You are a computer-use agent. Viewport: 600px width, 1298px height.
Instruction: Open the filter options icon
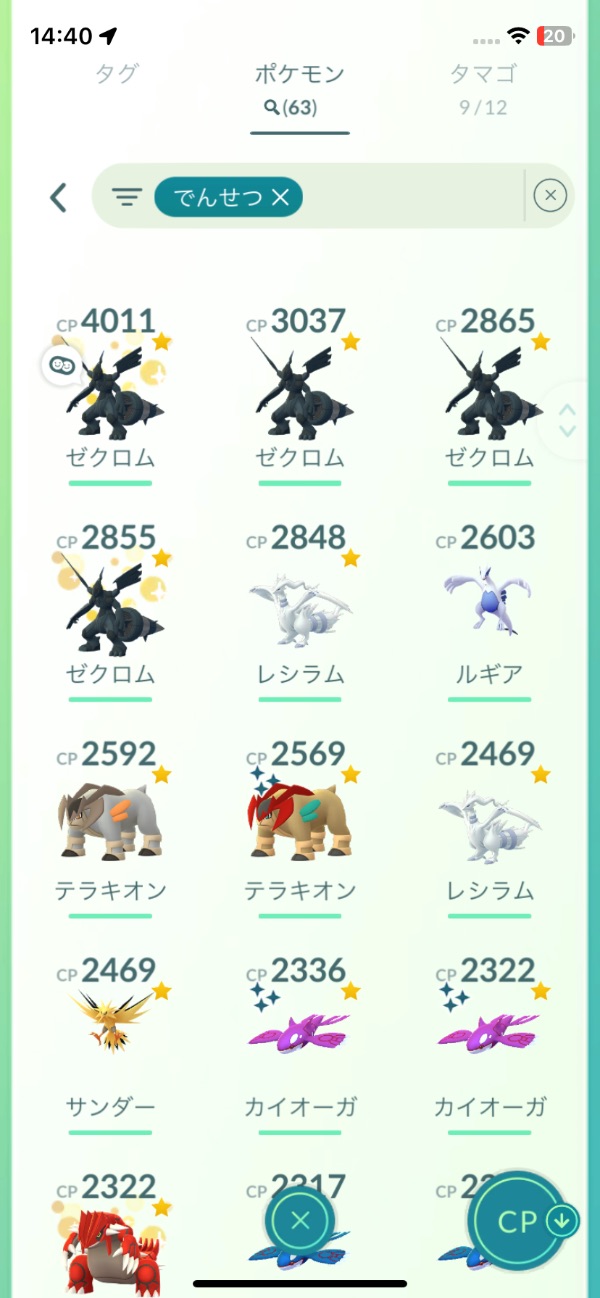[127, 197]
